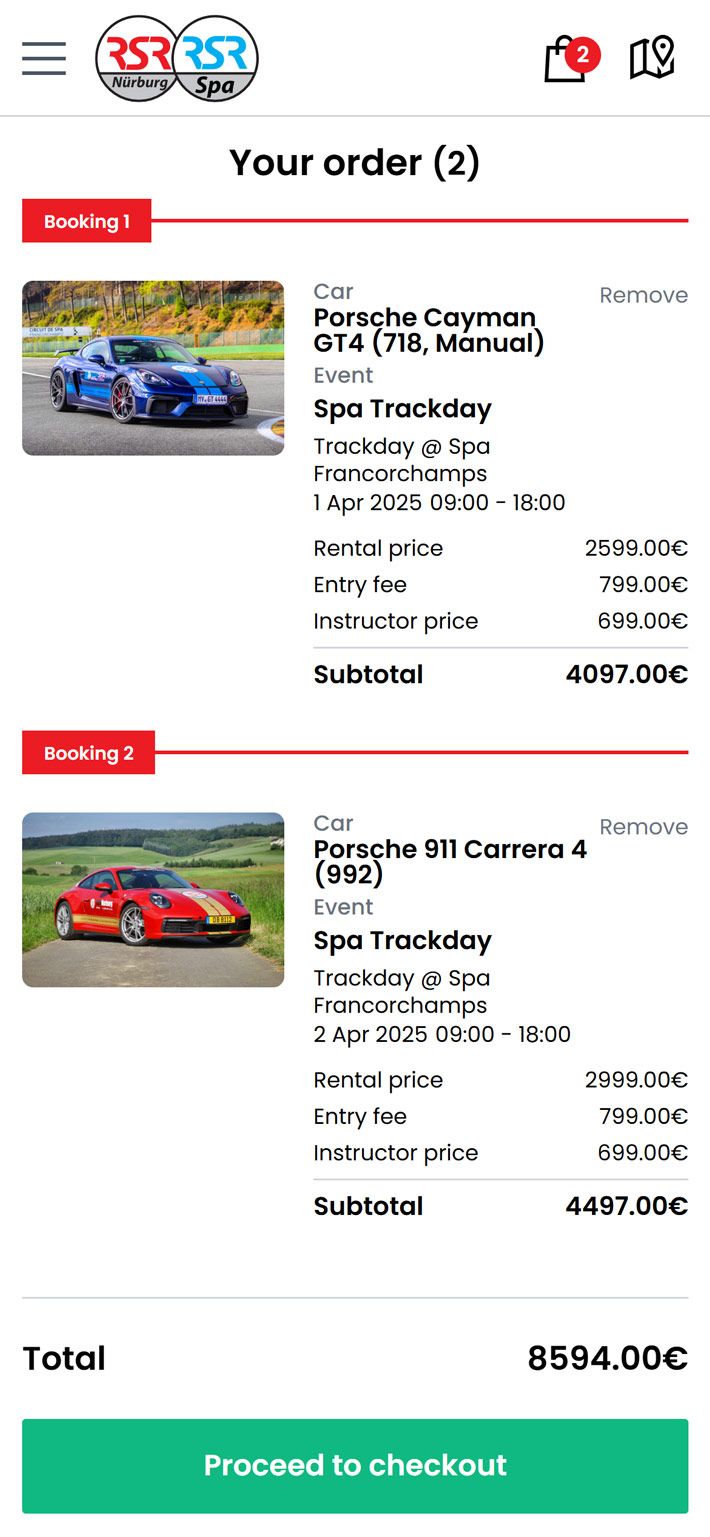
Task: Remove the Porsche Cayman GT4 booking
Action: 643,295
